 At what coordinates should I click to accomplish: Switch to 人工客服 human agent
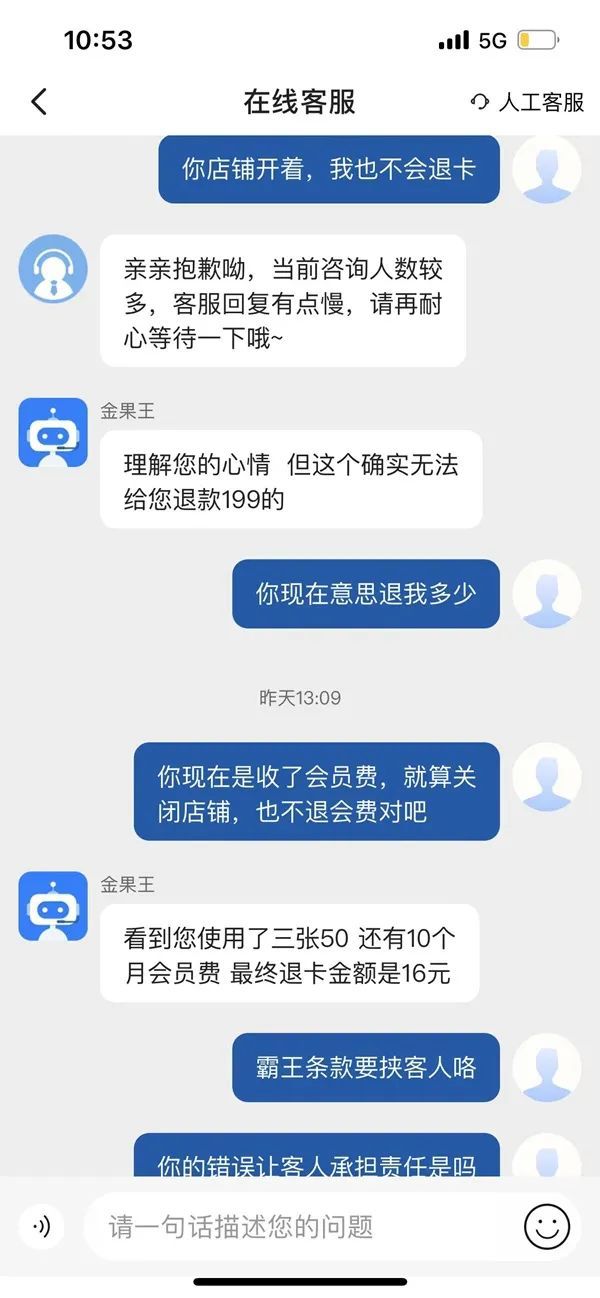527,102
